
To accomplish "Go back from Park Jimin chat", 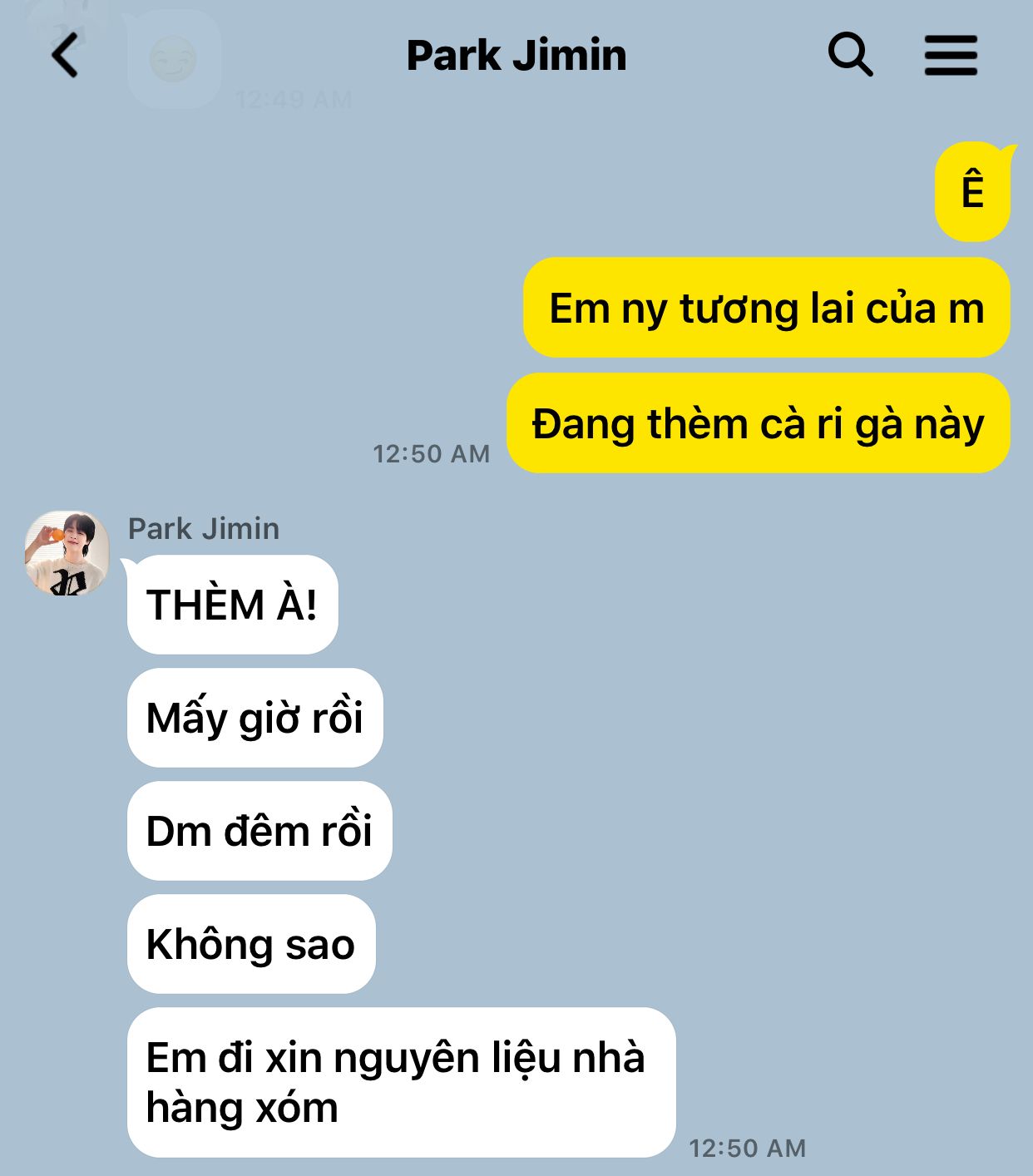I will 65,56.
